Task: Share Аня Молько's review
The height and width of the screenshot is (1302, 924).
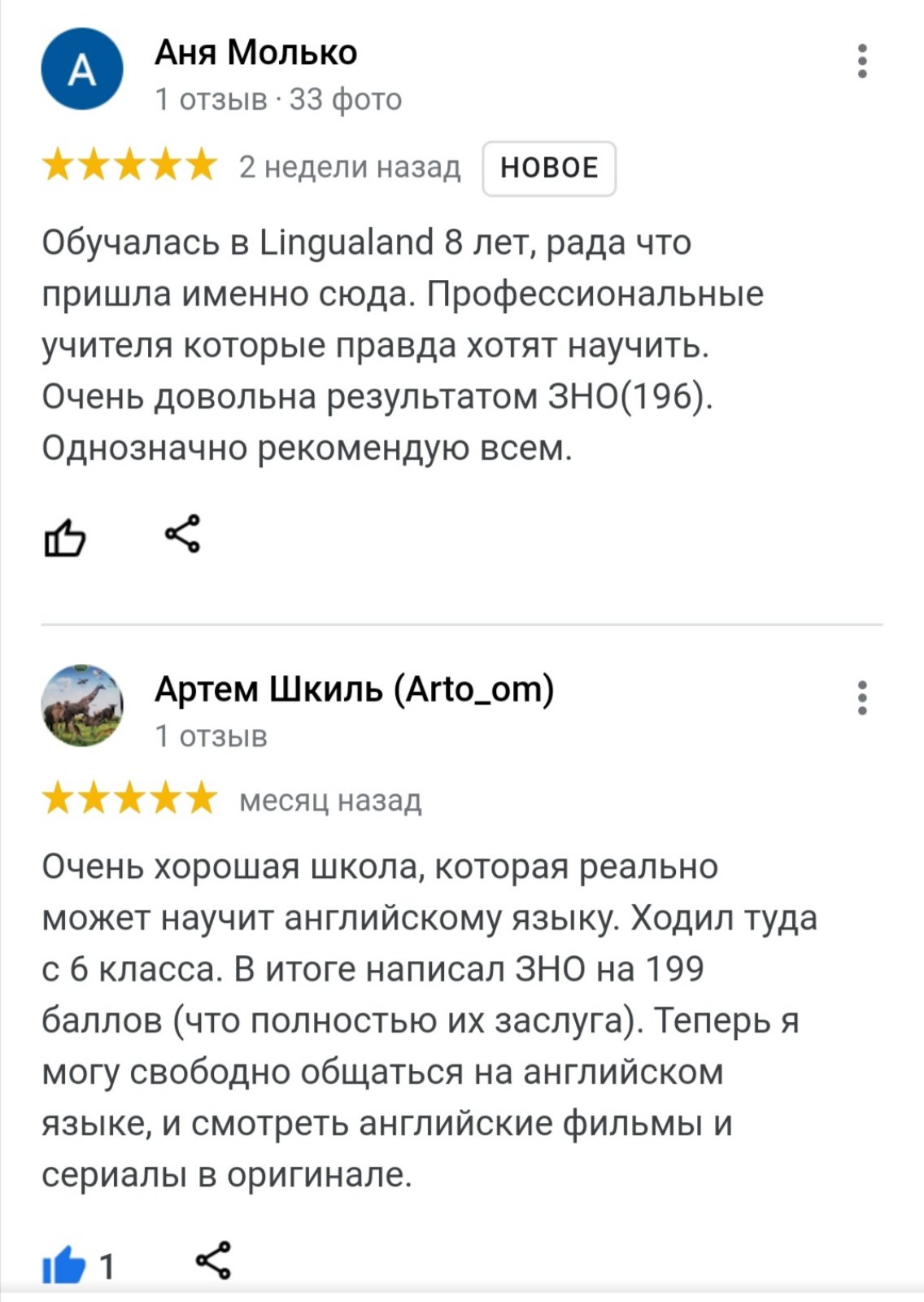Action: [x=183, y=534]
